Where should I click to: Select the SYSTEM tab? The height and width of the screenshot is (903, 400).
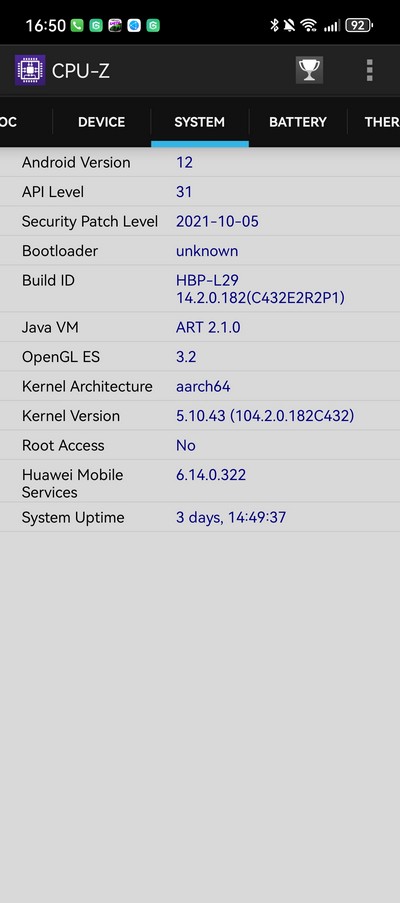tap(200, 122)
